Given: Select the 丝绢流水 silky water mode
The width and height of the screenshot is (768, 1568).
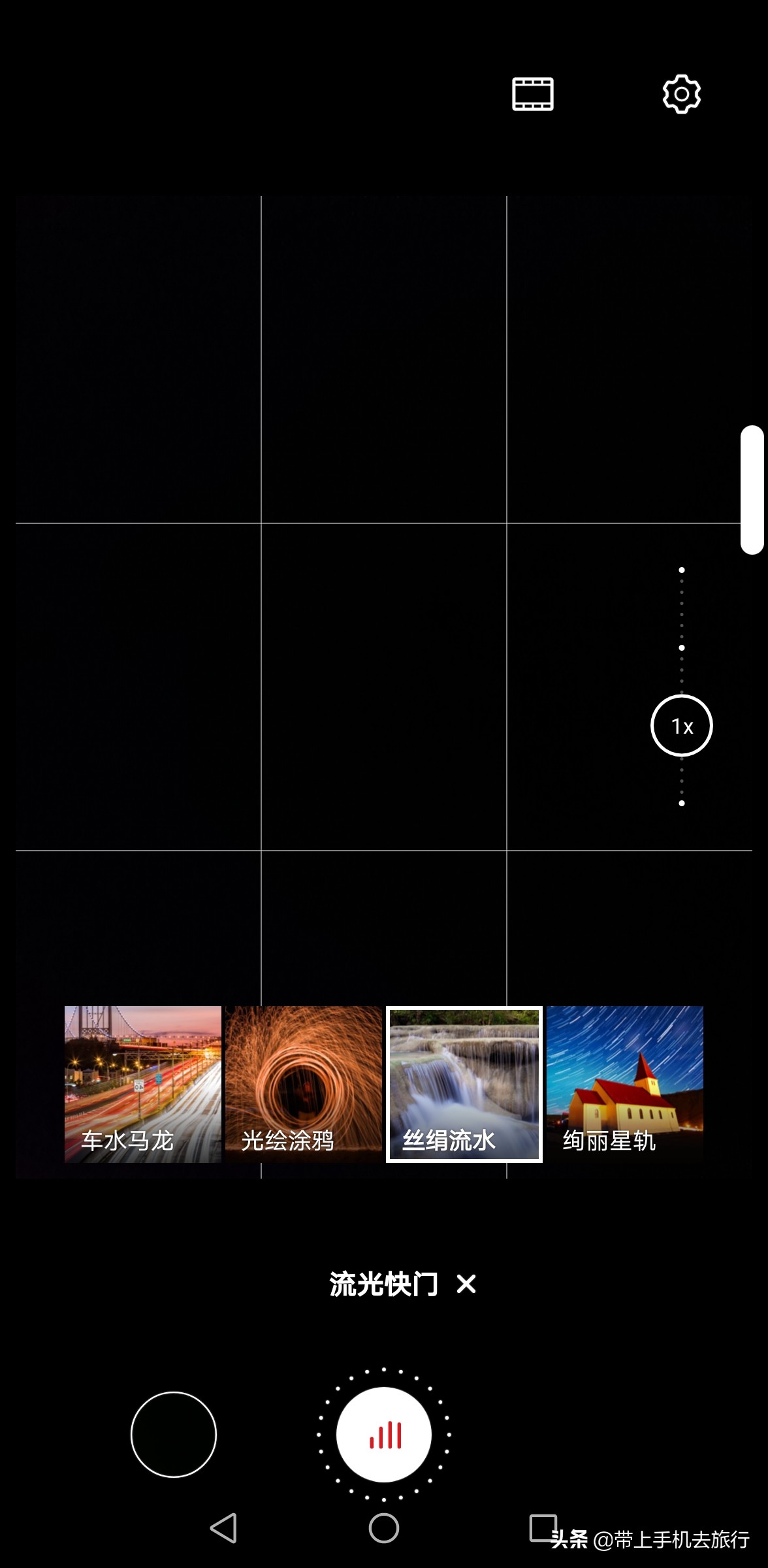Looking at the screenshot, I should pyautogui.click(x=464, y=1084).
